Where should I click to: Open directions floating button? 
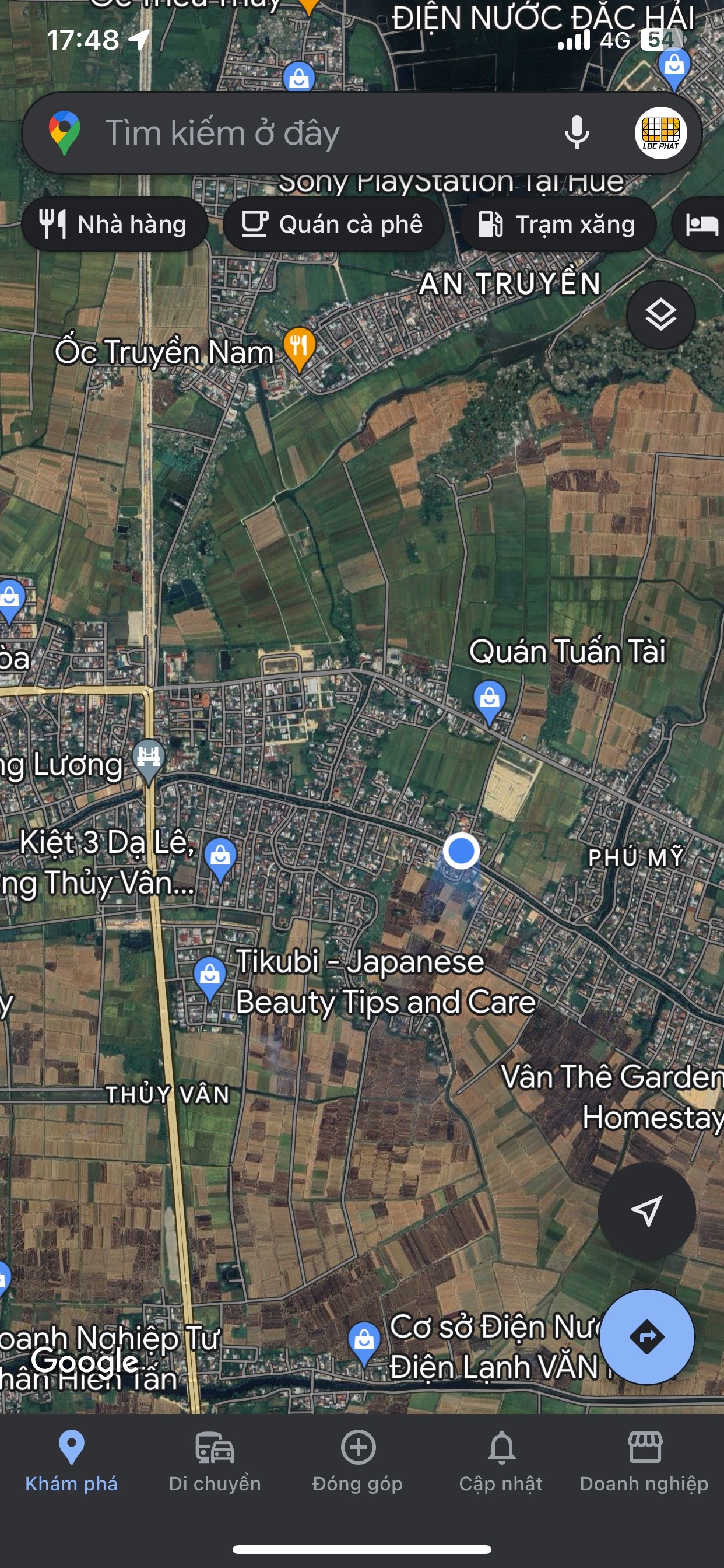point(646,1336)
